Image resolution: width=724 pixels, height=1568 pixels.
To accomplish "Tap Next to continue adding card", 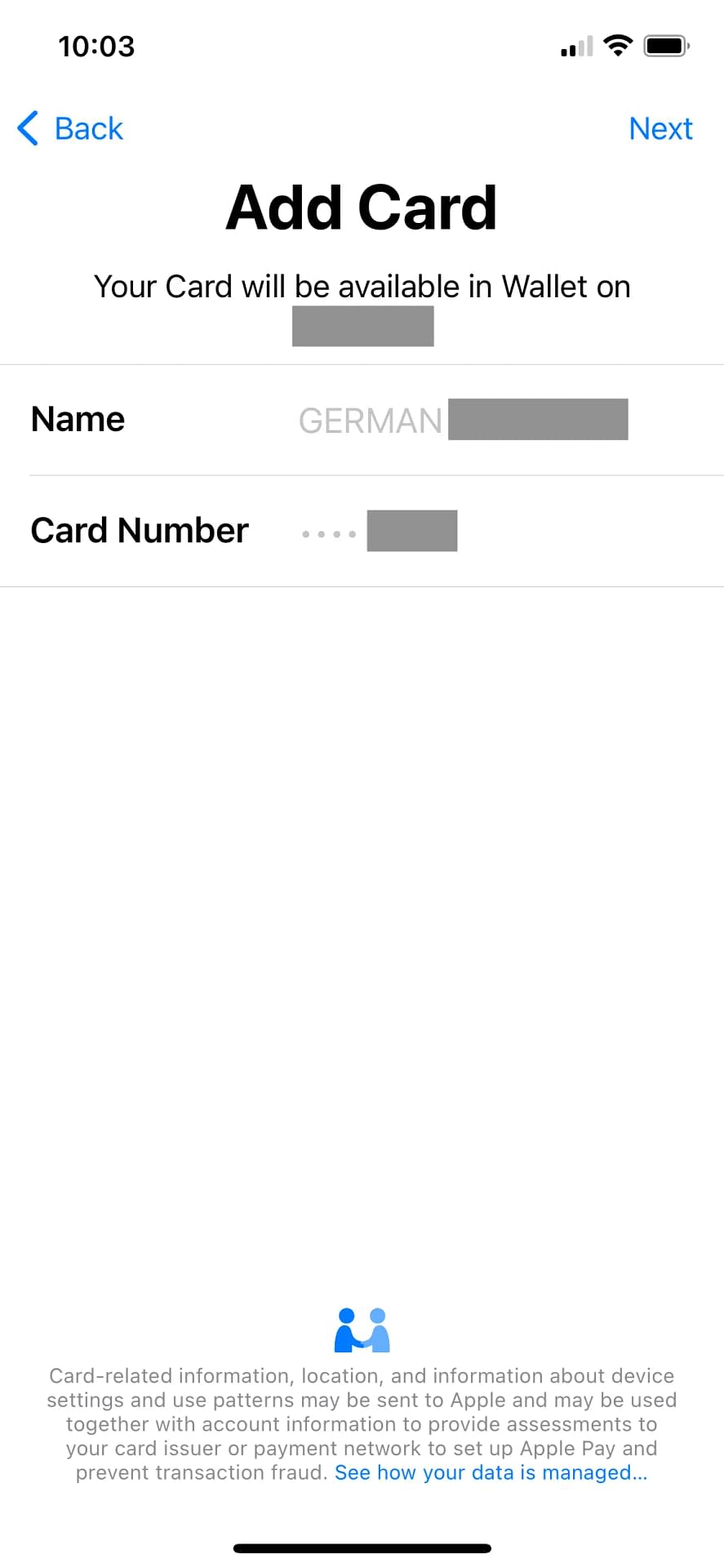I will [x=660, y=129].
